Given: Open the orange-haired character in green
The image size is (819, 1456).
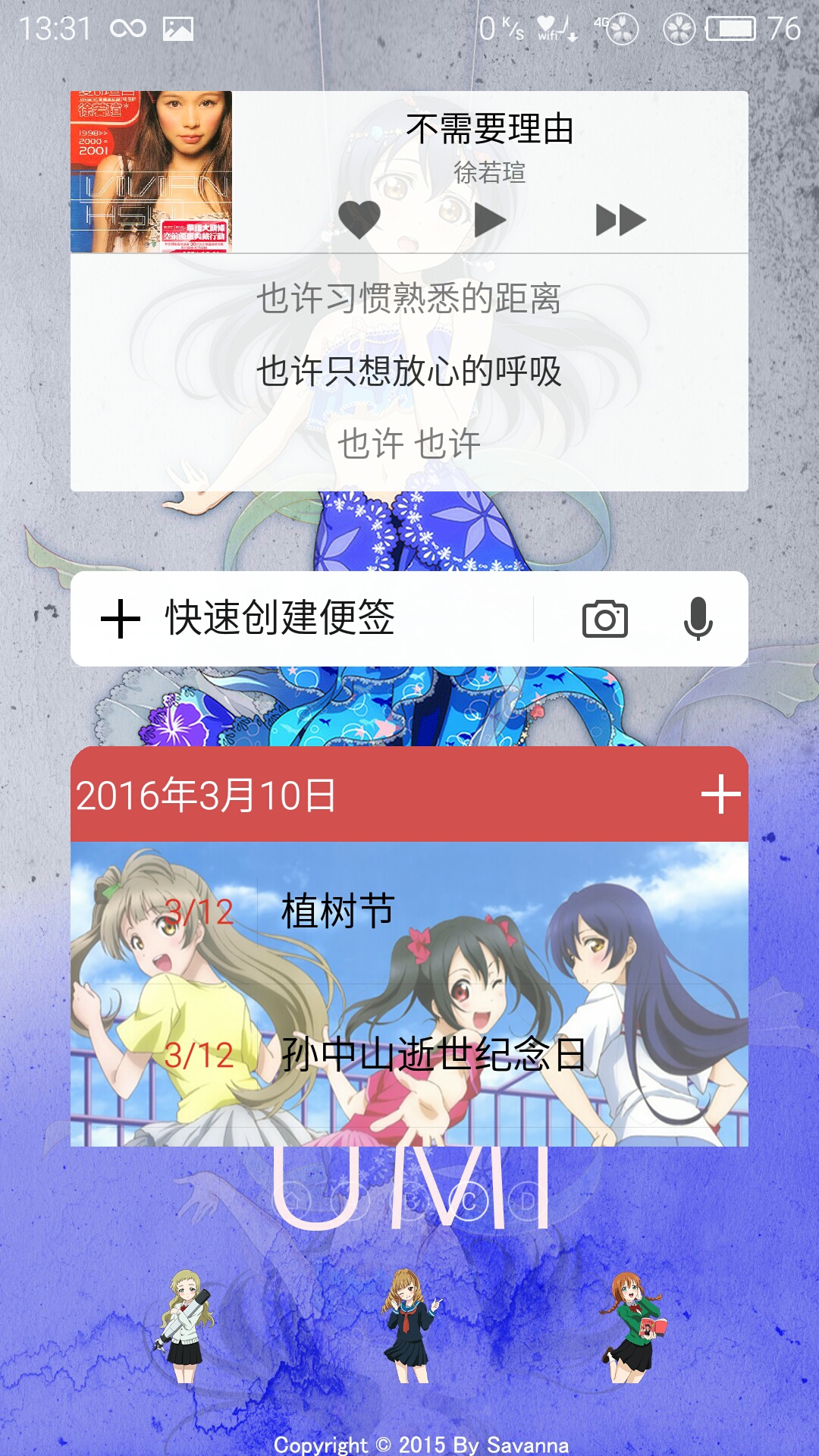Looking at the screenshot, I should pos(634,1327).
